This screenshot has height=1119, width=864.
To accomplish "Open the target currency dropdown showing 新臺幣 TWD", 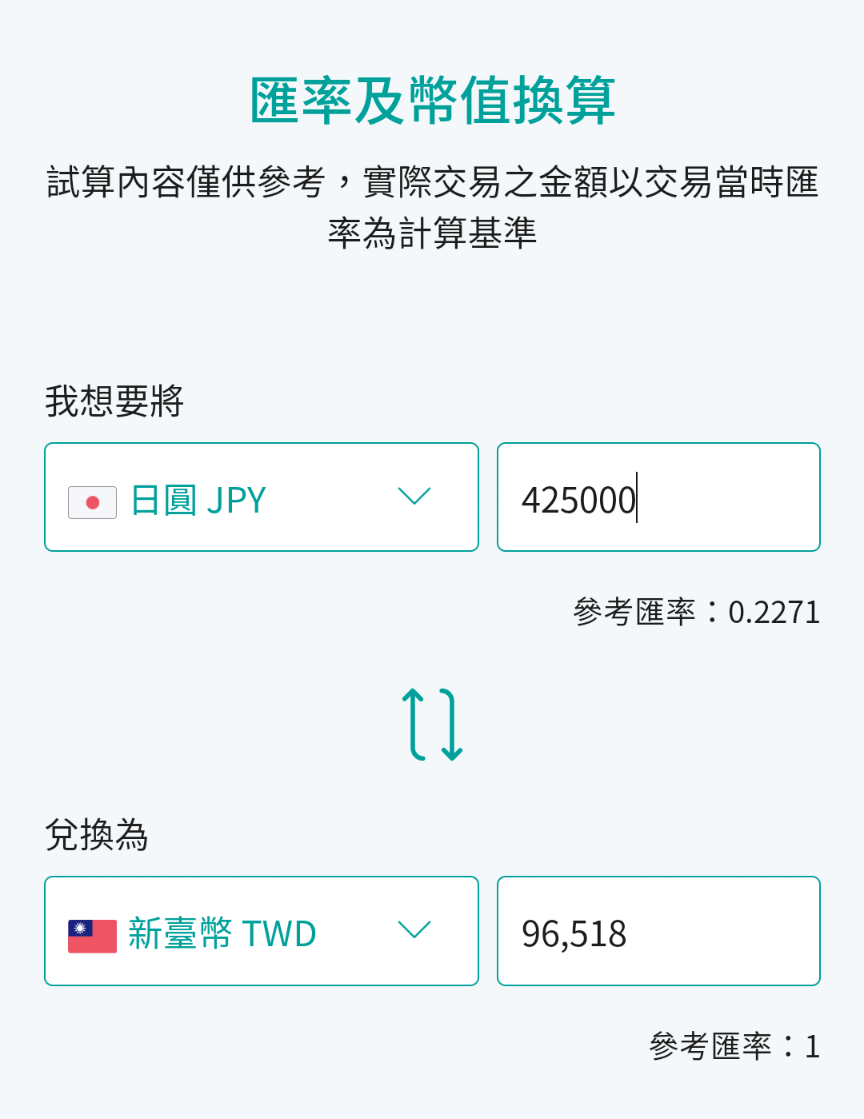I will pos(261,931).
